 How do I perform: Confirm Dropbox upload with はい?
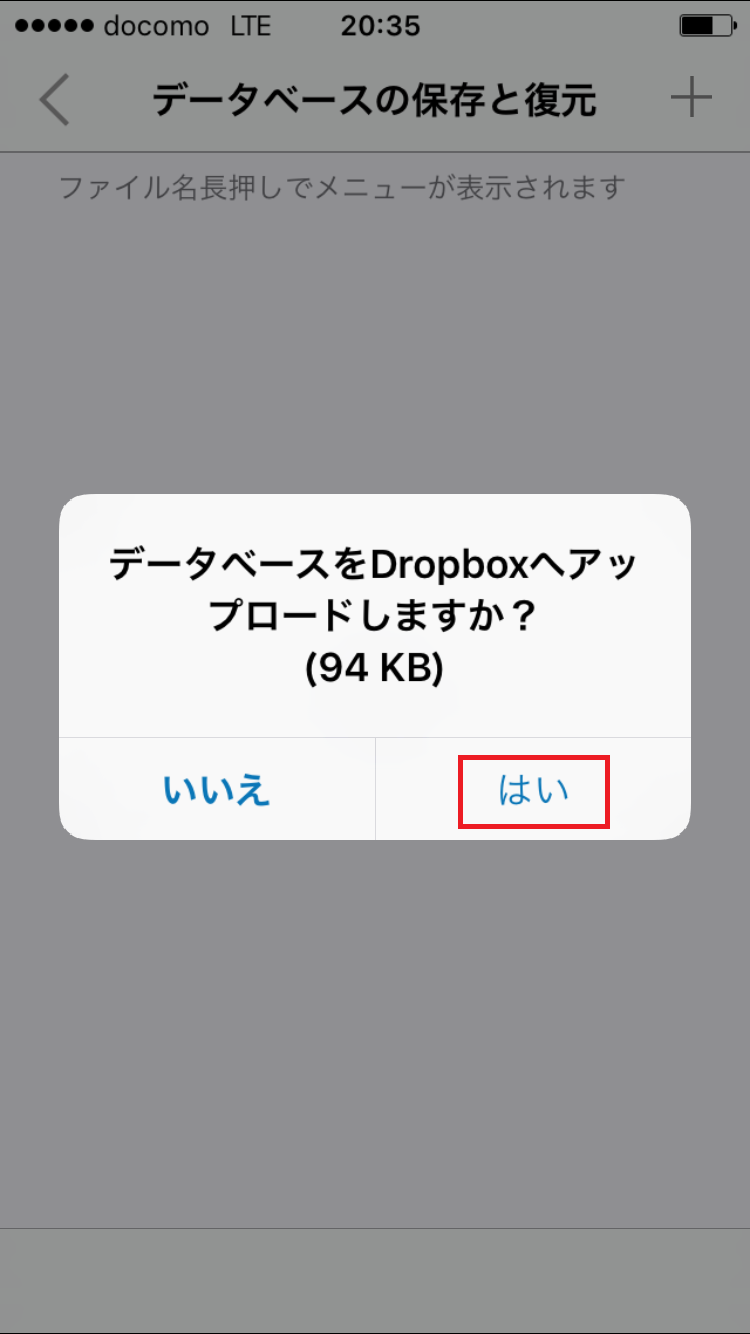[x=533, y=791]
